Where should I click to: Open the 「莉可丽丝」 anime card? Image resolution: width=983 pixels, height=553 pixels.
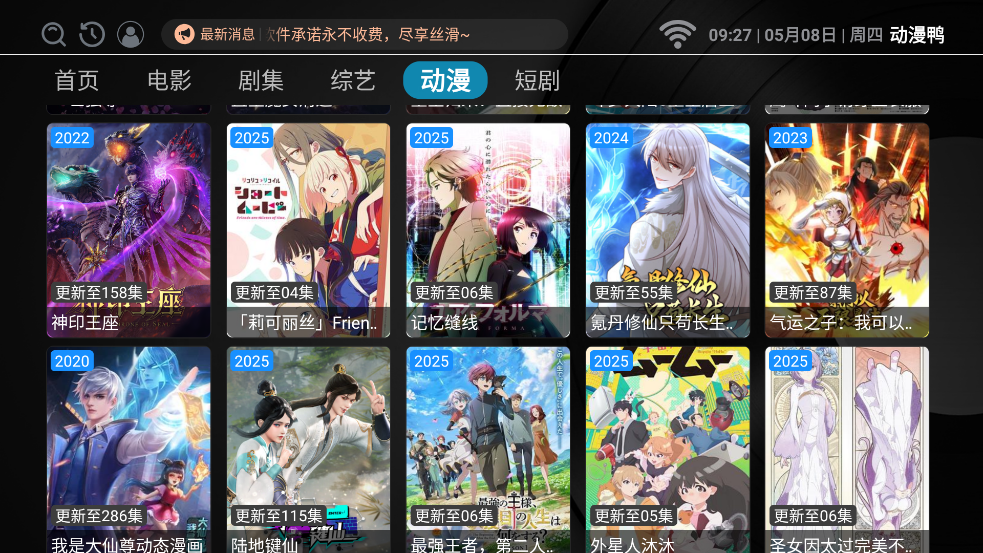[308, 230]
